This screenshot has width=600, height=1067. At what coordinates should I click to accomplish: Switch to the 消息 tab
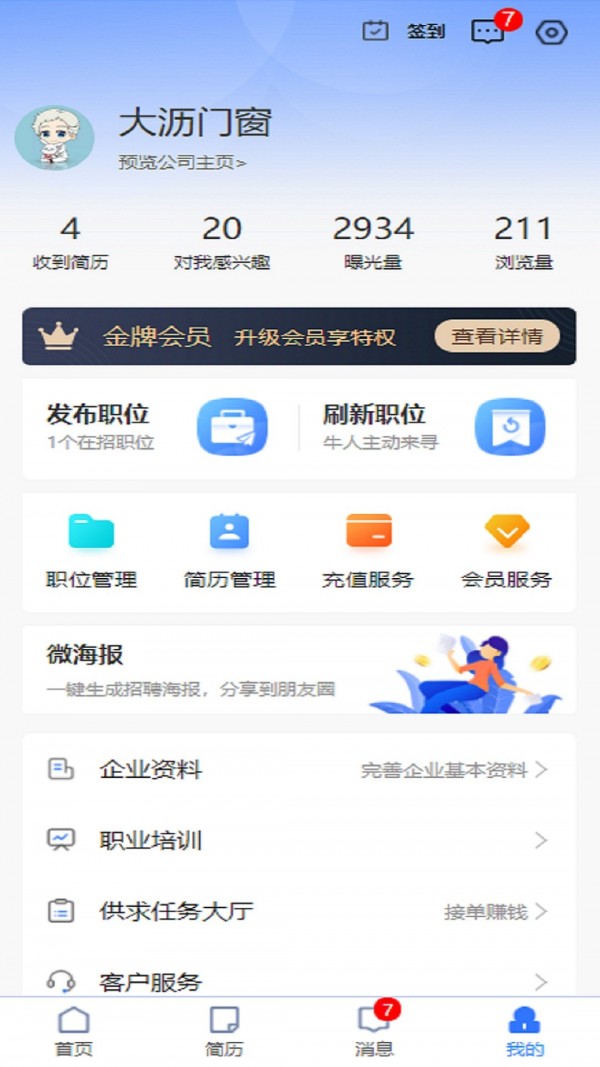[x=374, y=1032]
